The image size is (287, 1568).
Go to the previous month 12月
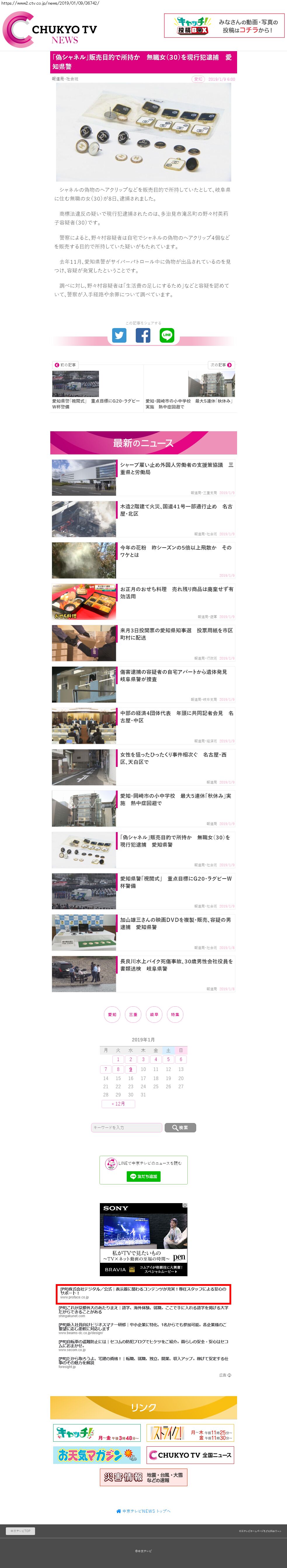click(118, 1104)
